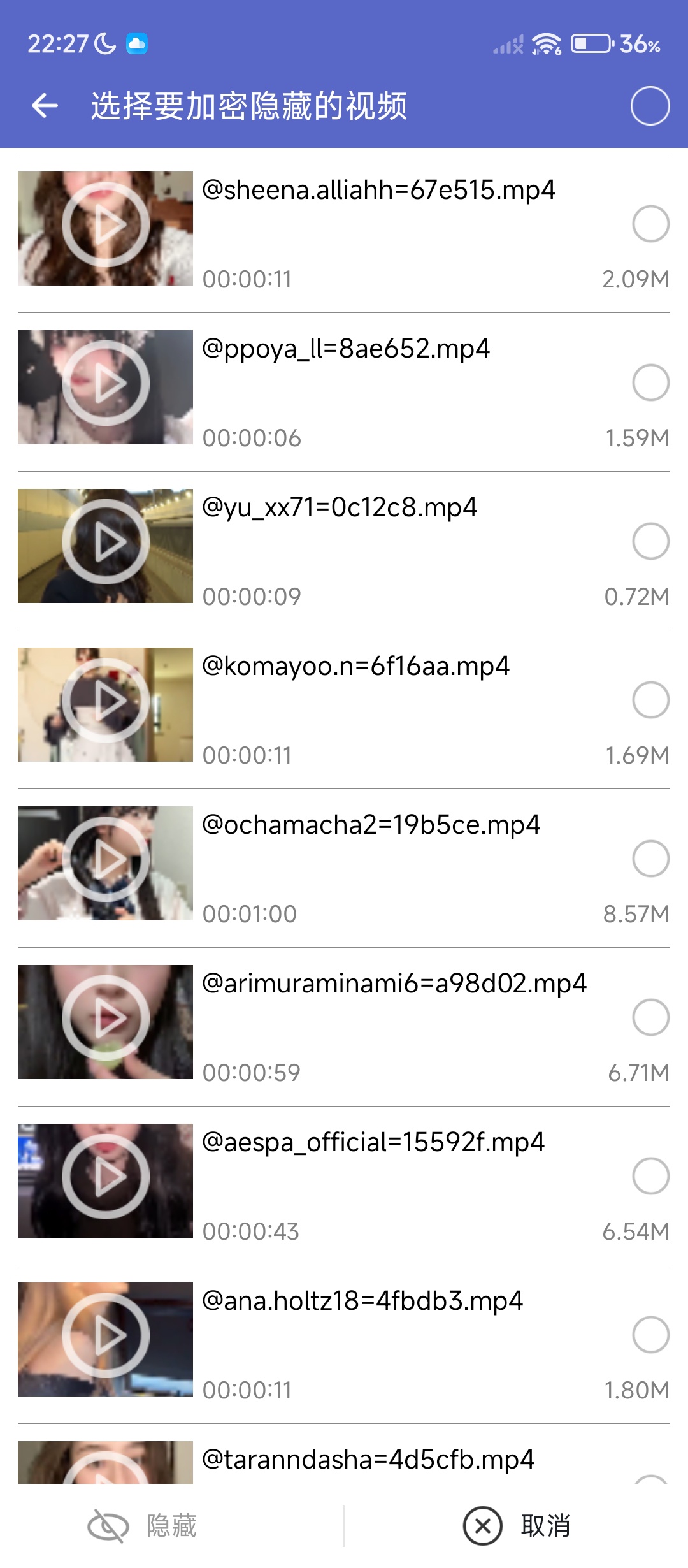Screen dimensions: 688x1568
Task: Select the @komayoo.n=6f16aa.mp4 checkbox
Action: coord(650,700)
